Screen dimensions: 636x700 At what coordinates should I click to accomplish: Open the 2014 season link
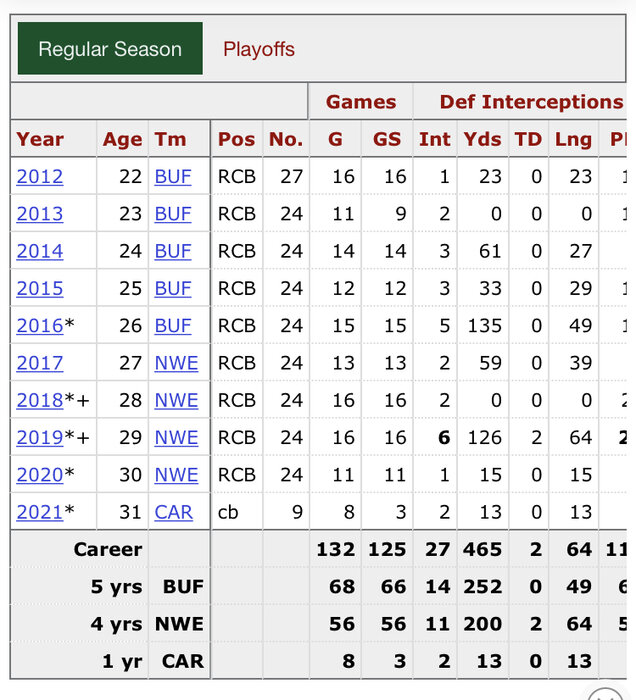click(x=40, y=251)
